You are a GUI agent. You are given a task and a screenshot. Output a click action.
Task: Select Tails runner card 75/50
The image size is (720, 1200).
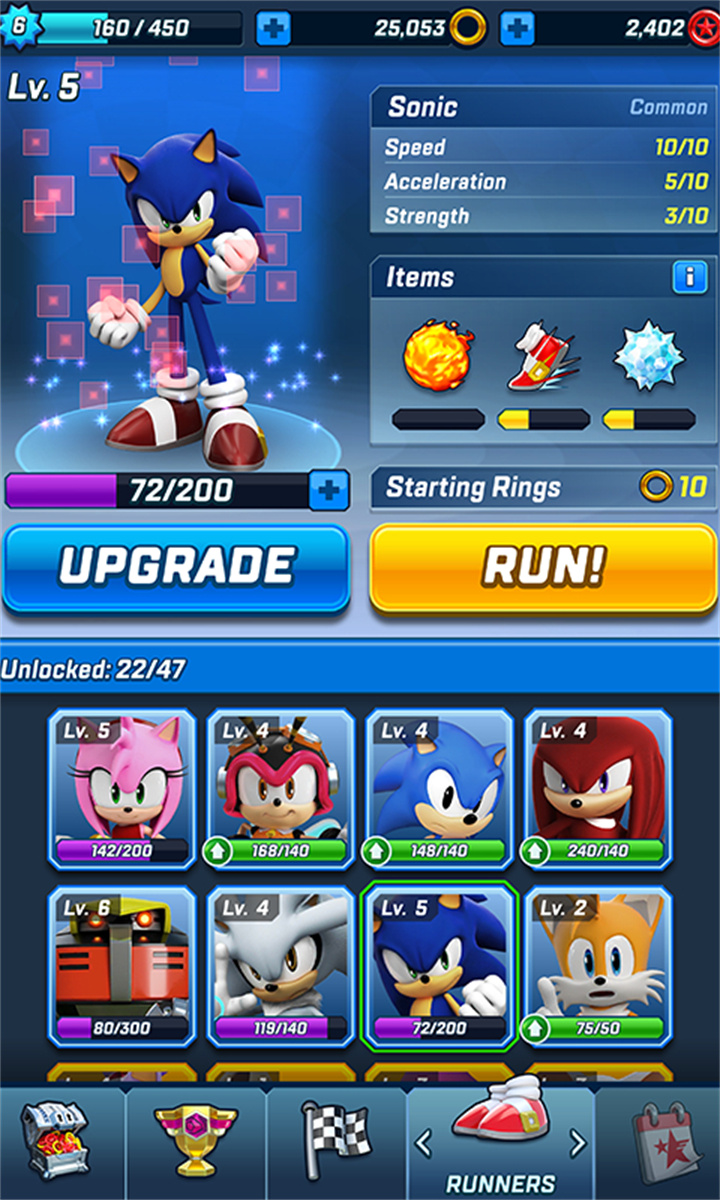click(598, 966)
